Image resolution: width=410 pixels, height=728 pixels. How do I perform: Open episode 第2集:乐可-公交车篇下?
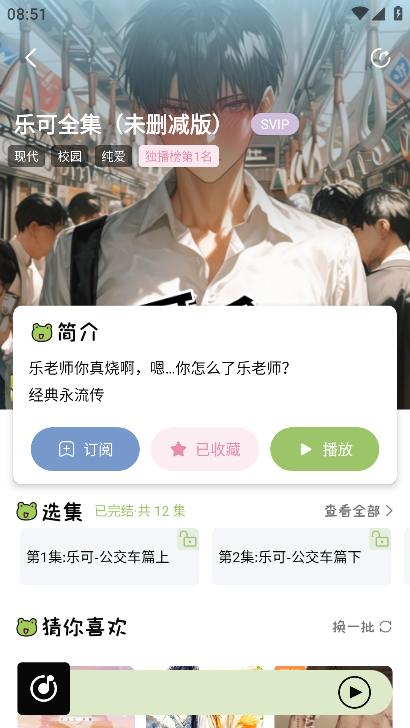tap(301, 556)
